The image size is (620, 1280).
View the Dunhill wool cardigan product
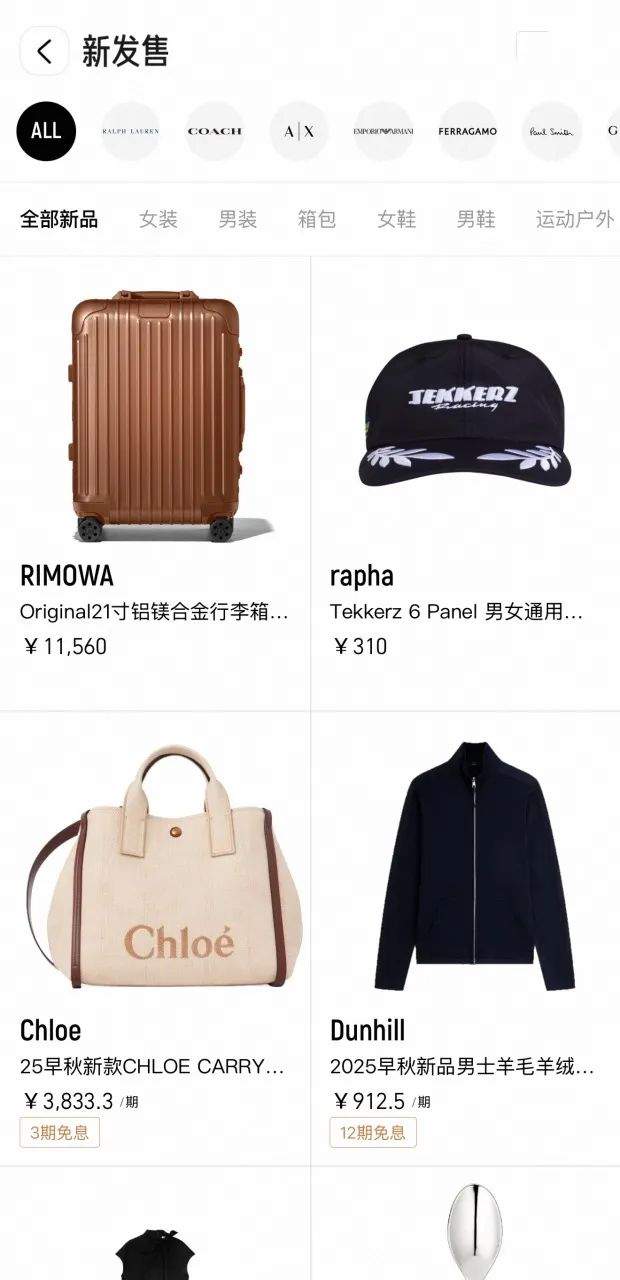pos(466,938)
